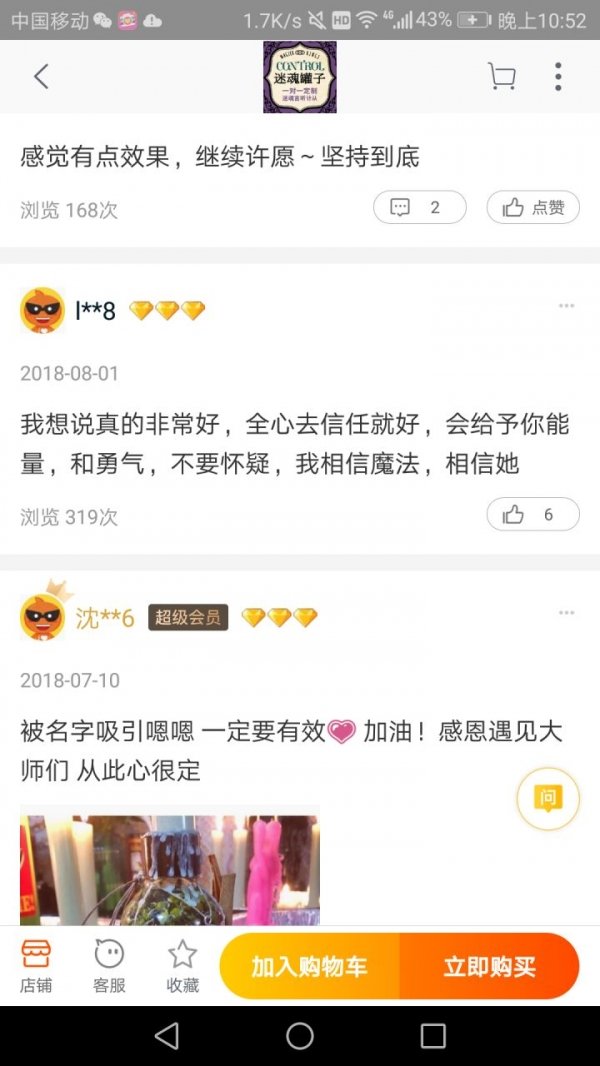Add this item to 收藏 favorites
This screenshot has width=600, height=1066.
tap(182, 966)
